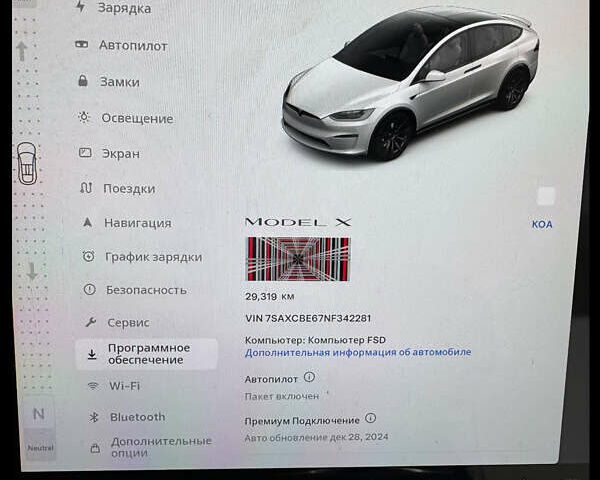Open the Зарядка settings
The width and height of the screenshot is (600, 480).
coord(124,8)
